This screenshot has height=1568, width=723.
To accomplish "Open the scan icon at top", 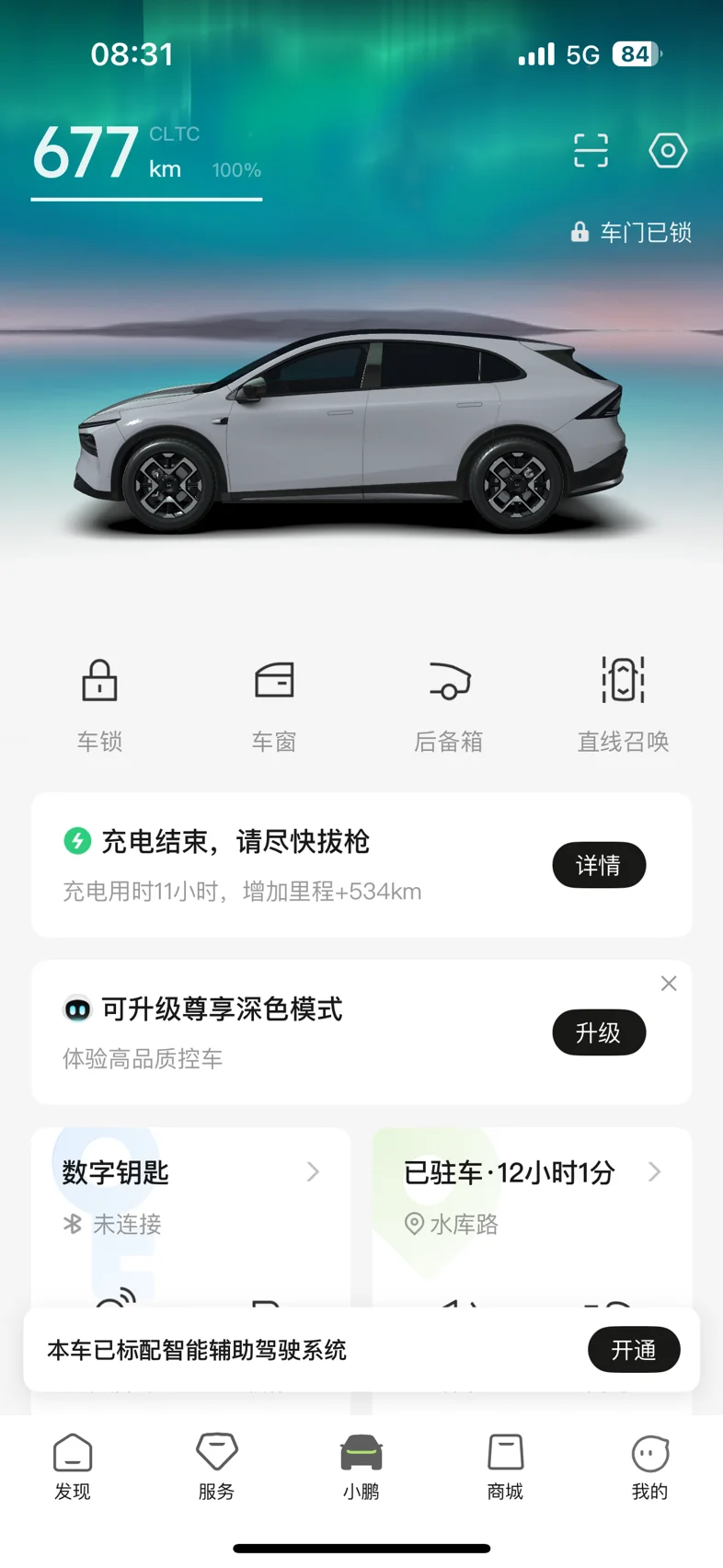I will click(591, 150).
